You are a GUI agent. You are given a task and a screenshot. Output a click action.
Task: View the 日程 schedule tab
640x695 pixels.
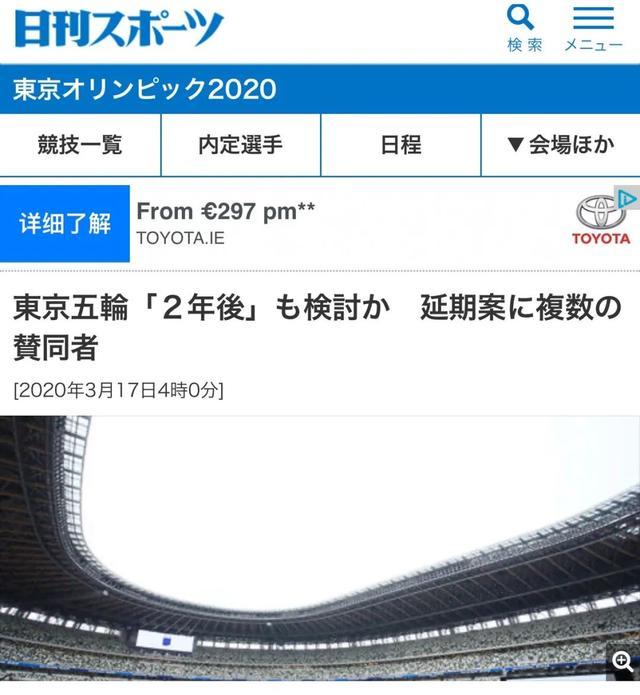400,145
